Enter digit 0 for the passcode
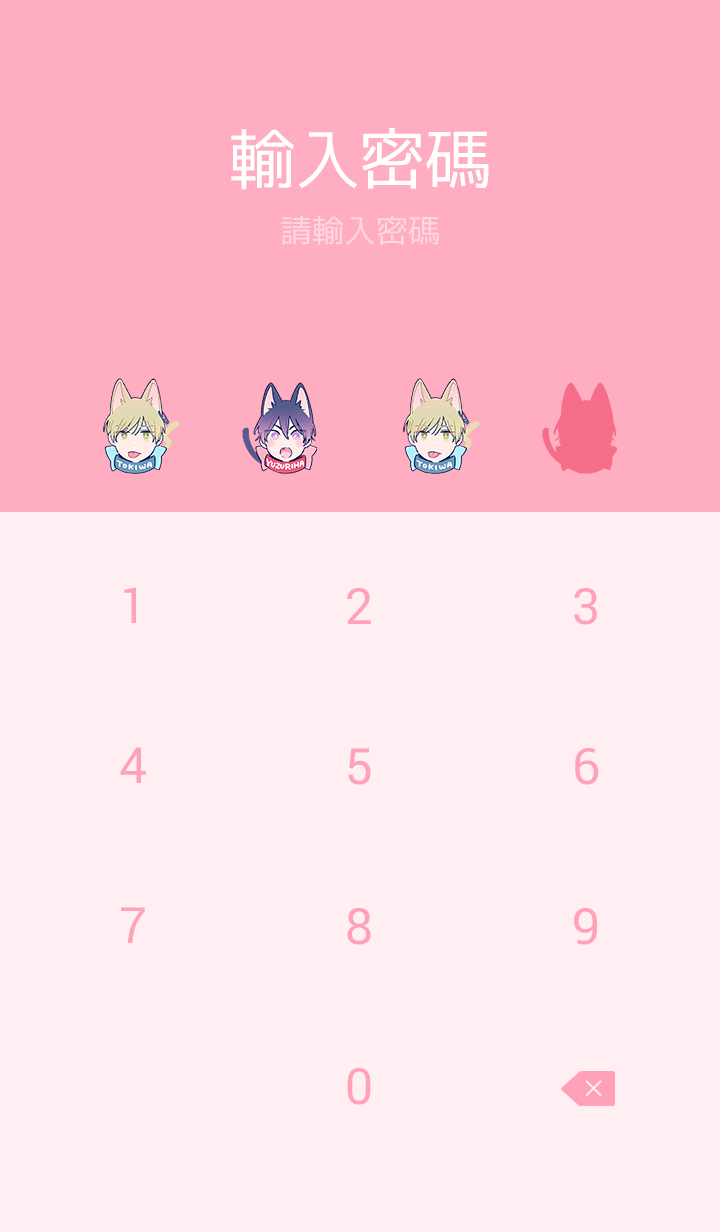 (x=359, y=1087)
